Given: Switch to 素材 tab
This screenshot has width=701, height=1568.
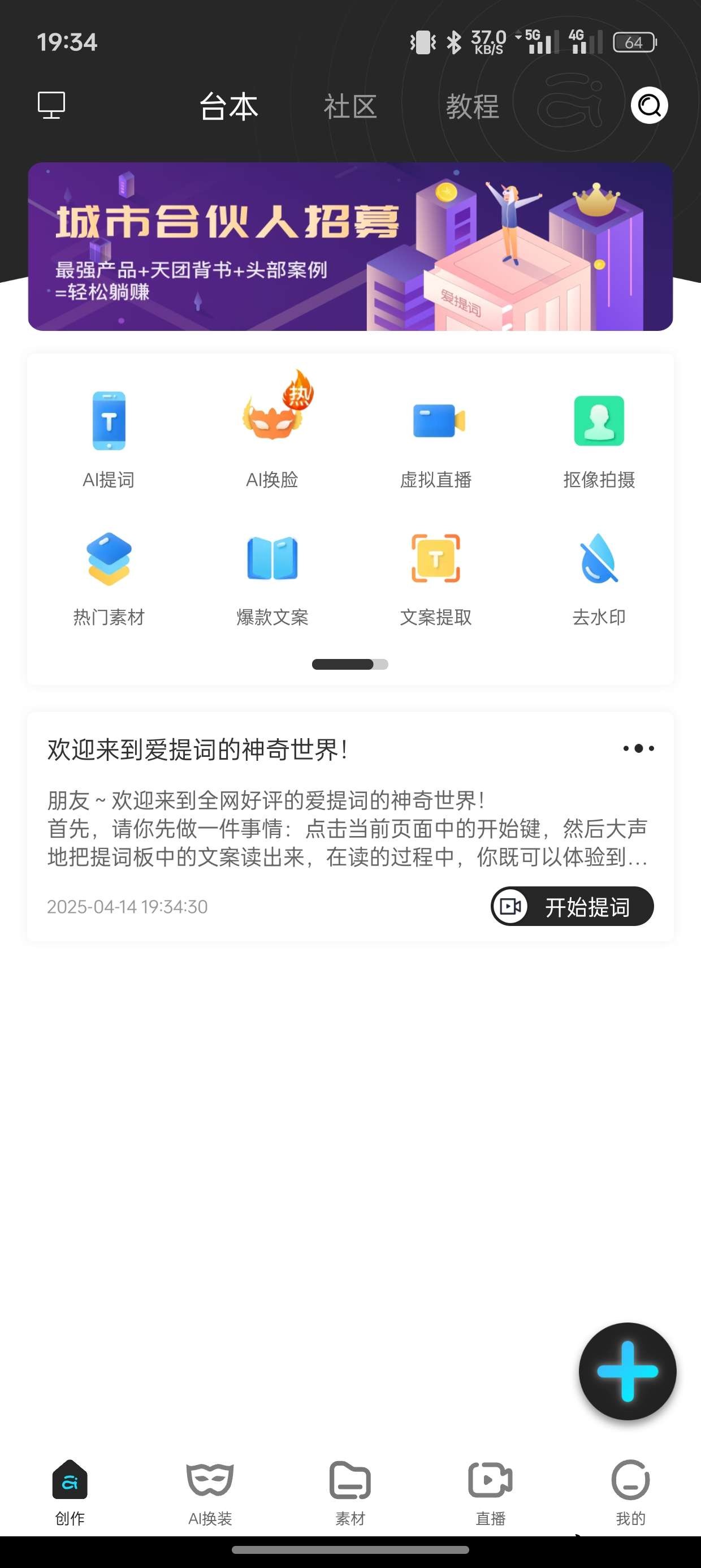Looking at the screenshot, I should pos(350,1492).
